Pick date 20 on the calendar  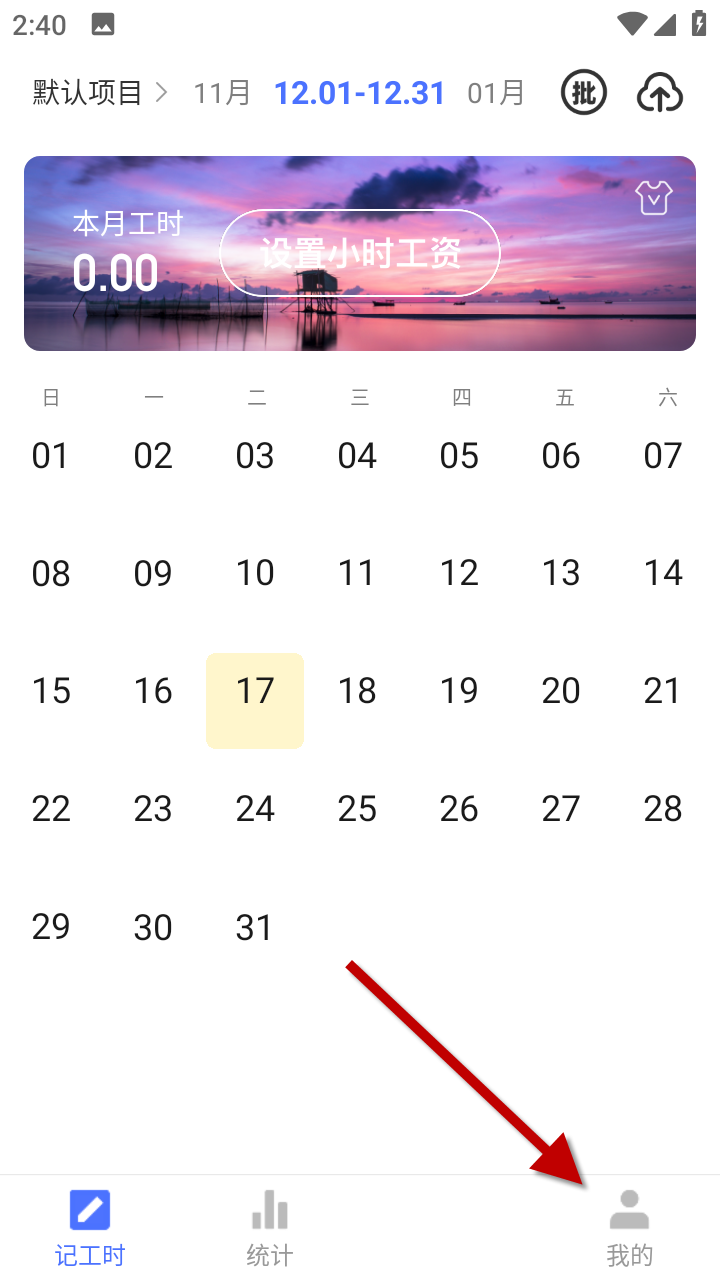pyautogui.click(x=561, y=692)
